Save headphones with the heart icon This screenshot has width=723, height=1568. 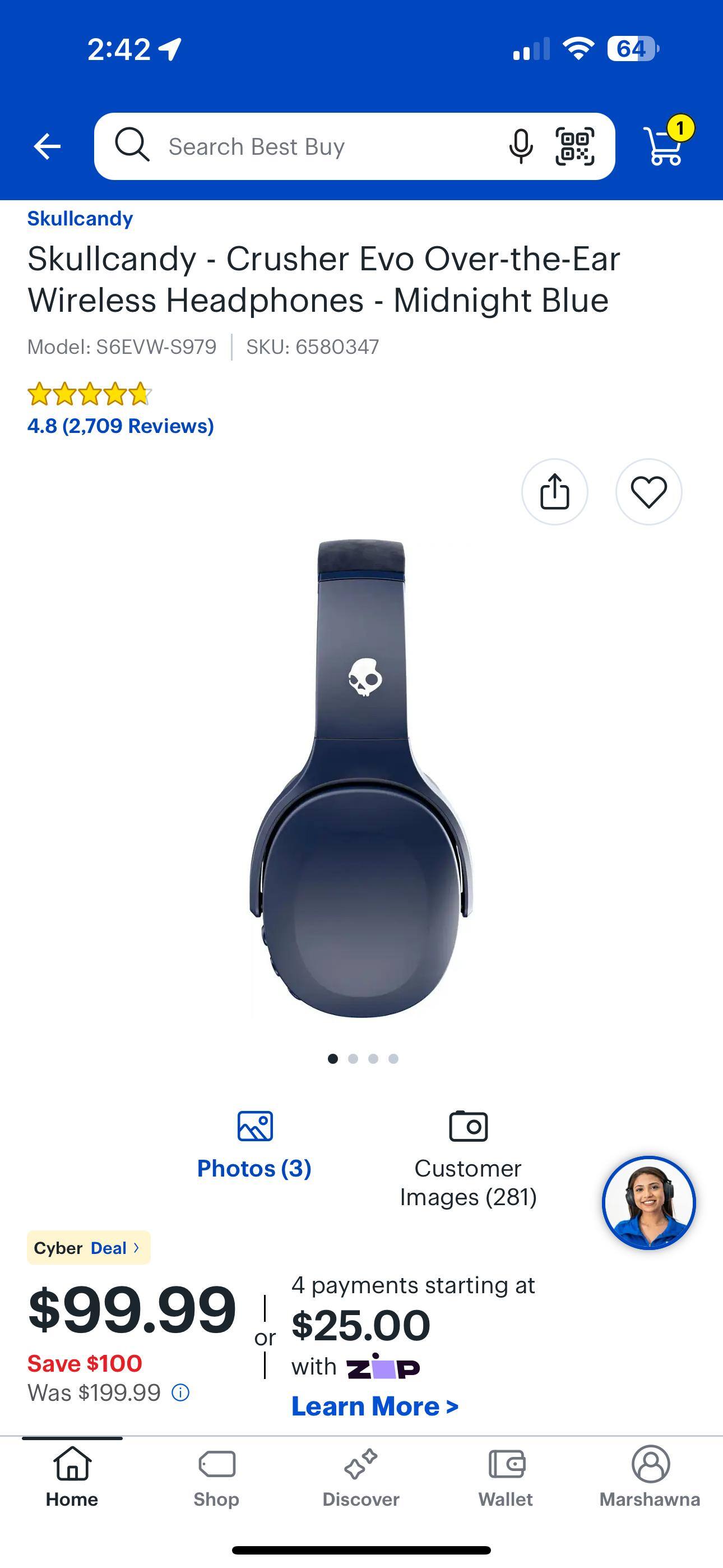649,492
